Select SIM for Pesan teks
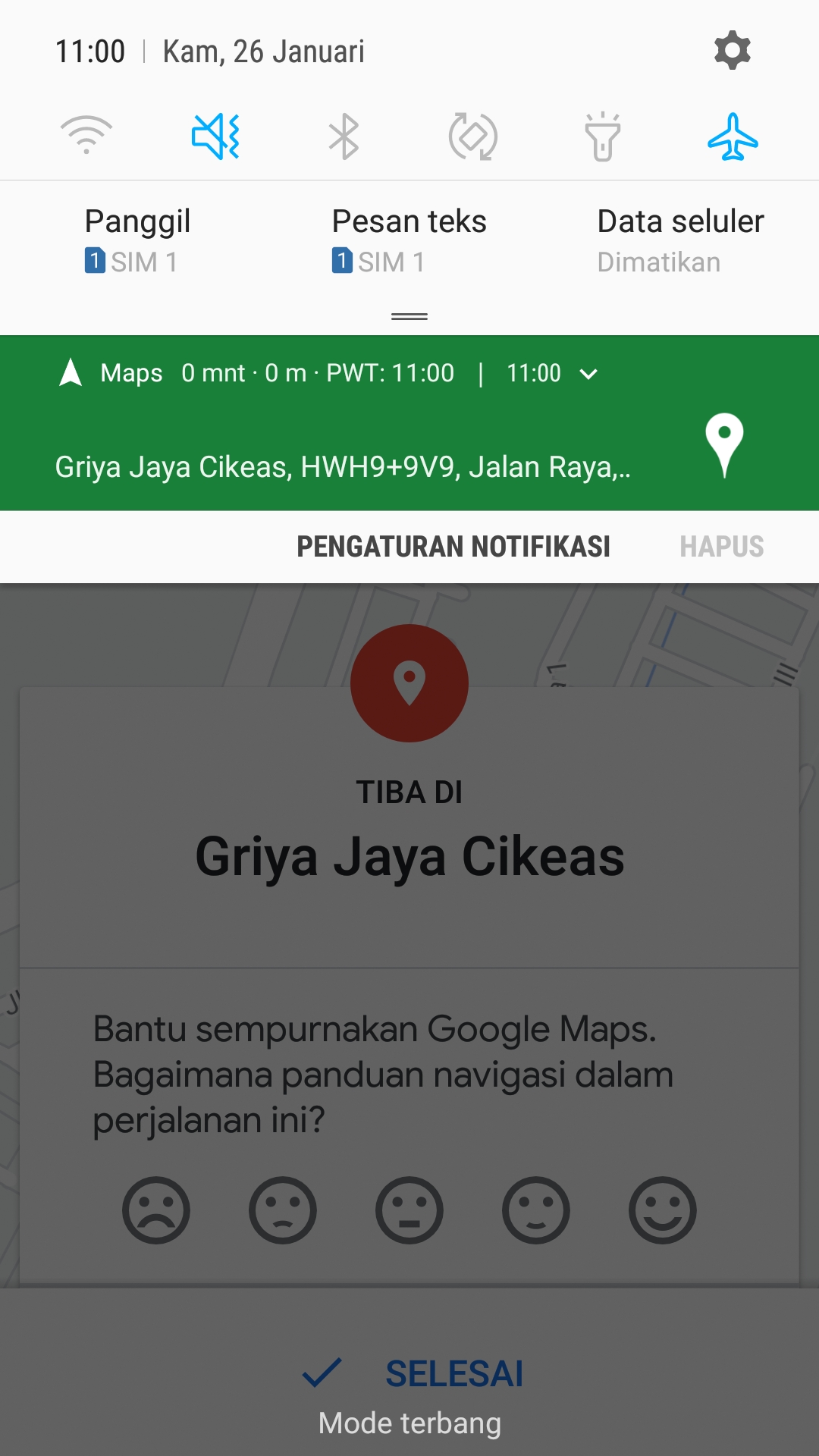The image size is (819, 1456). 409,240
